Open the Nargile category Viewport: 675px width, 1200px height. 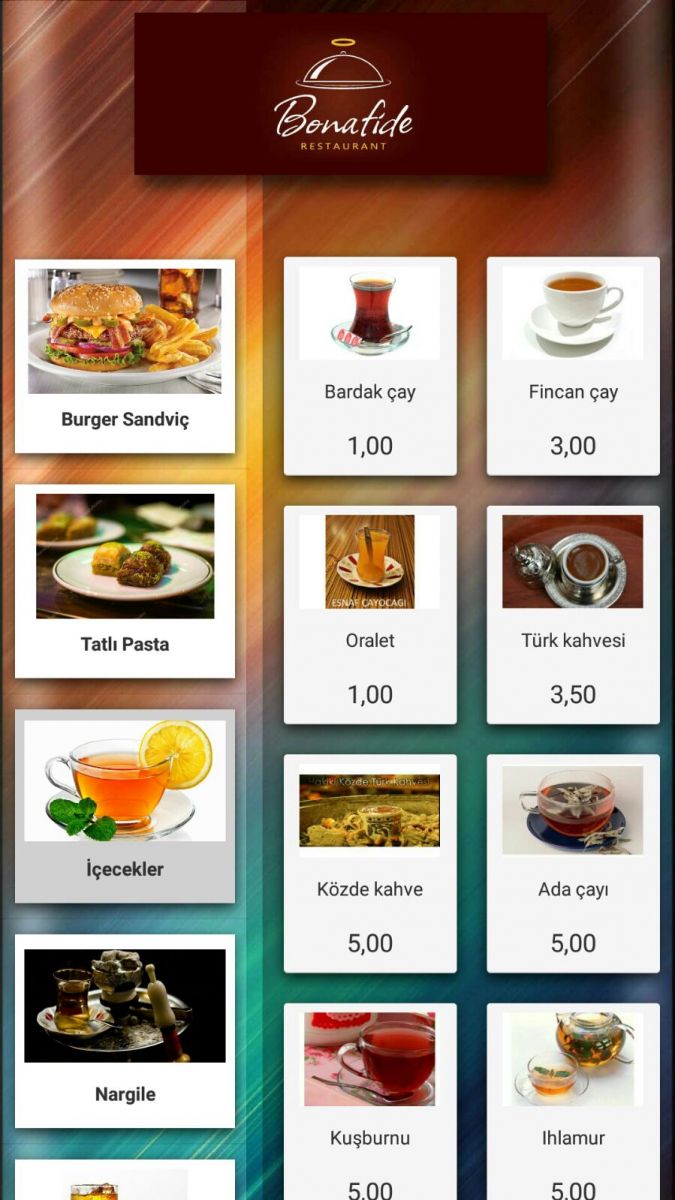pos(125,1031)
